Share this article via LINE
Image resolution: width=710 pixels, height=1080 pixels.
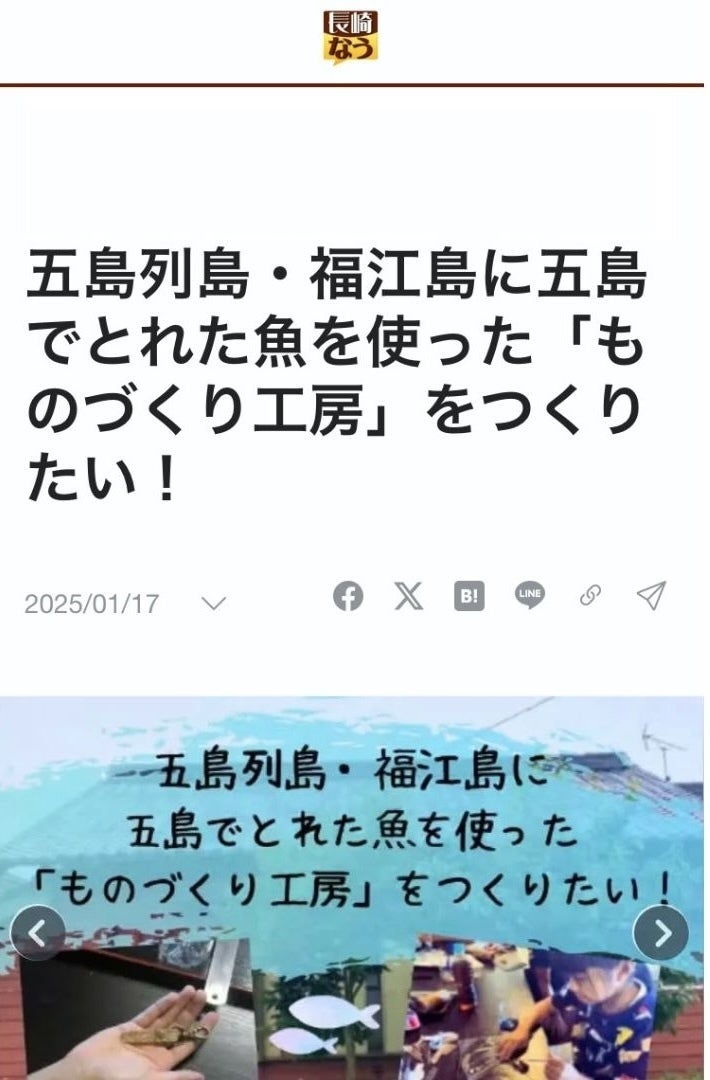[530, 597]
